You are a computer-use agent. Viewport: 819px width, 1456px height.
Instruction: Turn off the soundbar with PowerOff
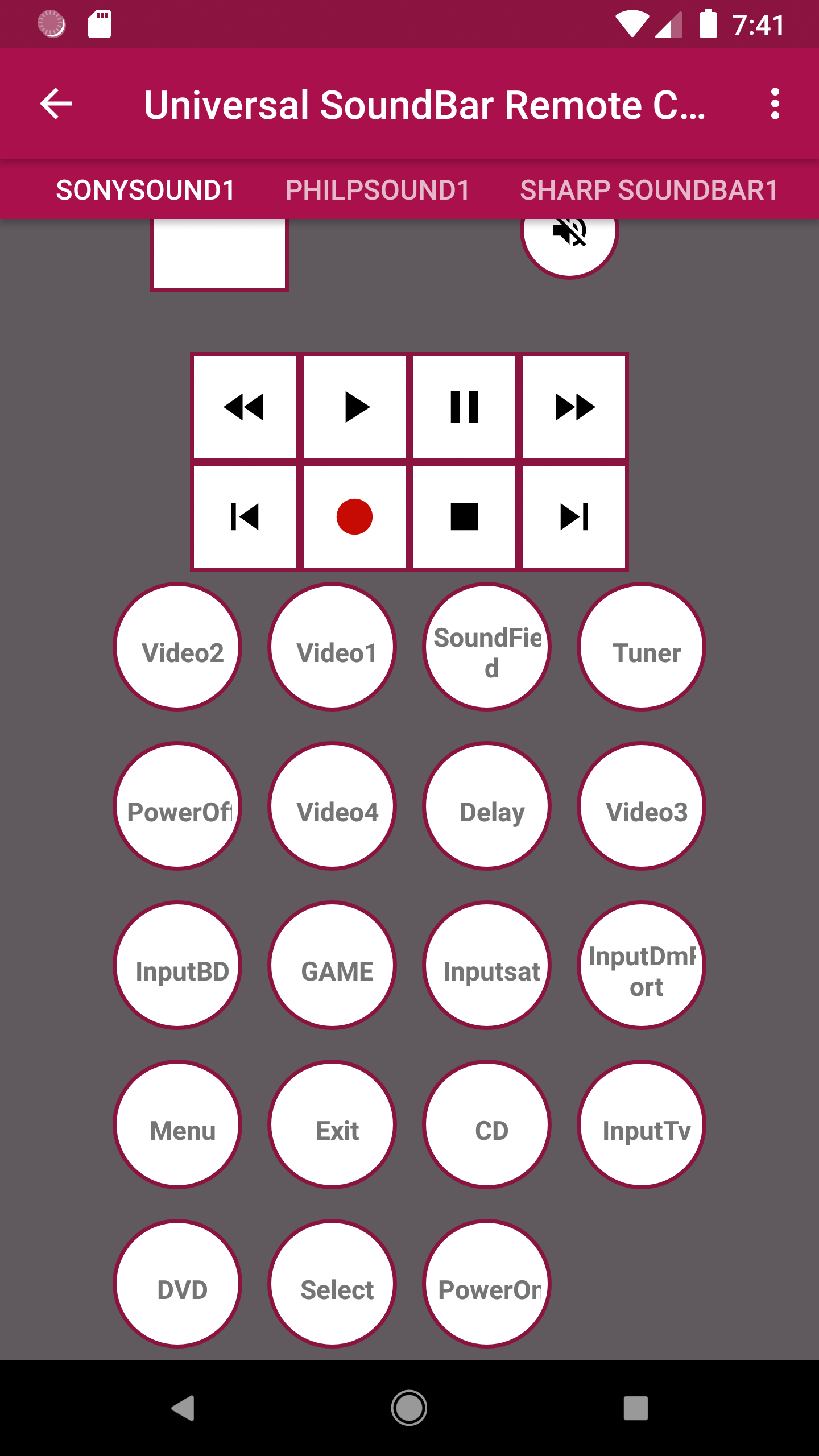[x=178, y=806]
